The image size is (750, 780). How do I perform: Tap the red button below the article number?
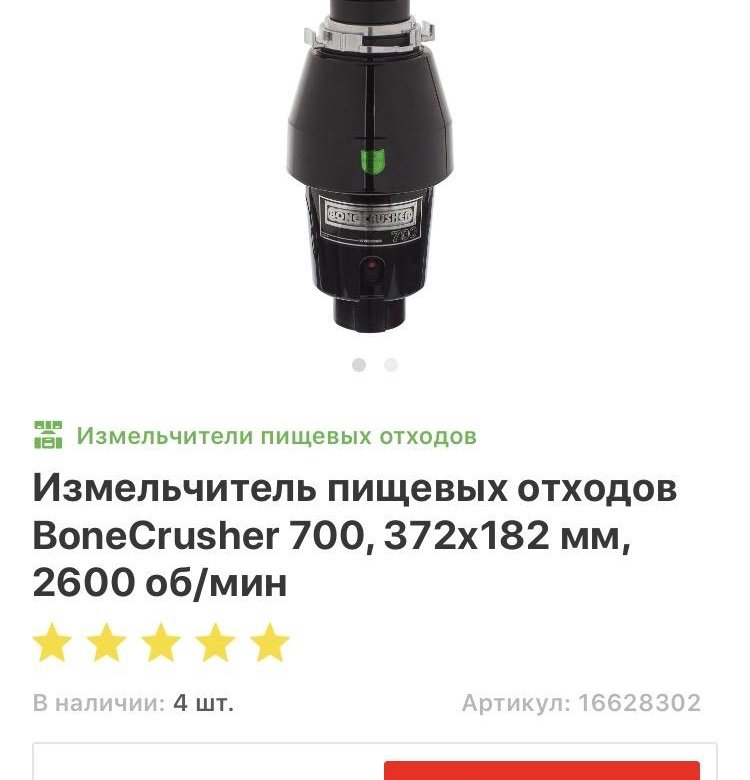541,770
